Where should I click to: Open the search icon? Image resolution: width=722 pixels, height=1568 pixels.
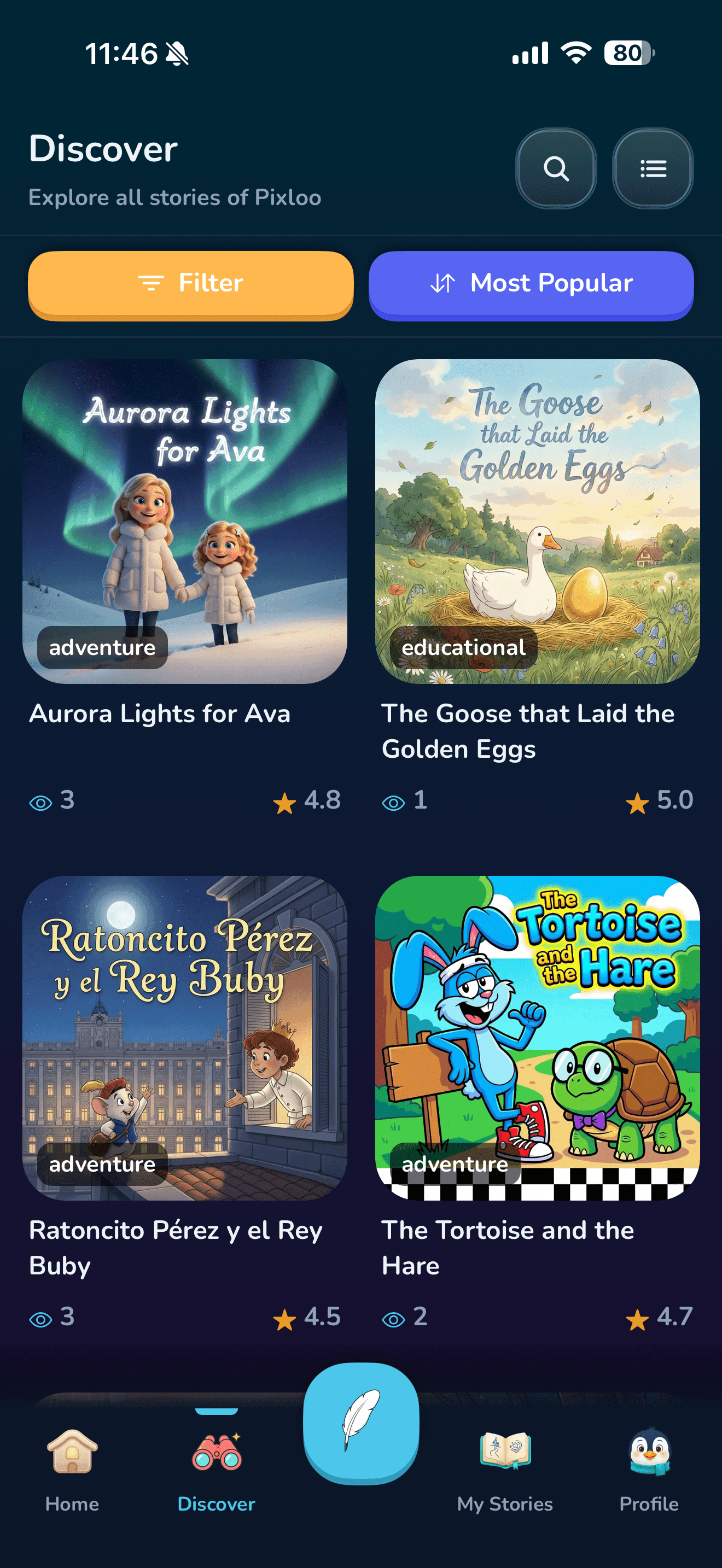click(556, 168)
